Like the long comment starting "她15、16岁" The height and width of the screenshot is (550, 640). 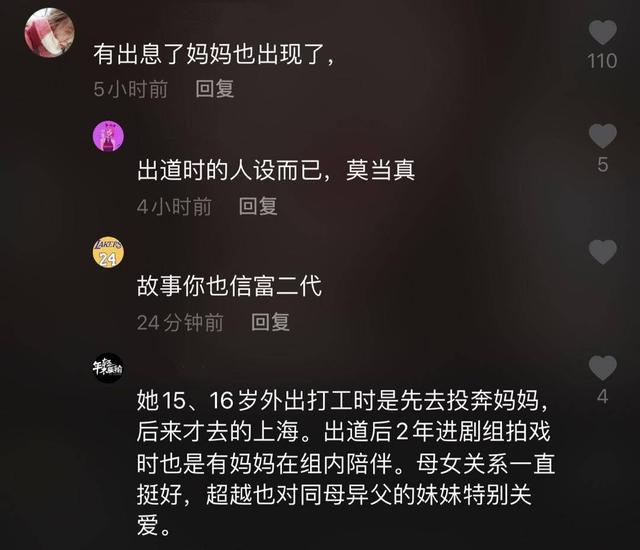(602, 368)
